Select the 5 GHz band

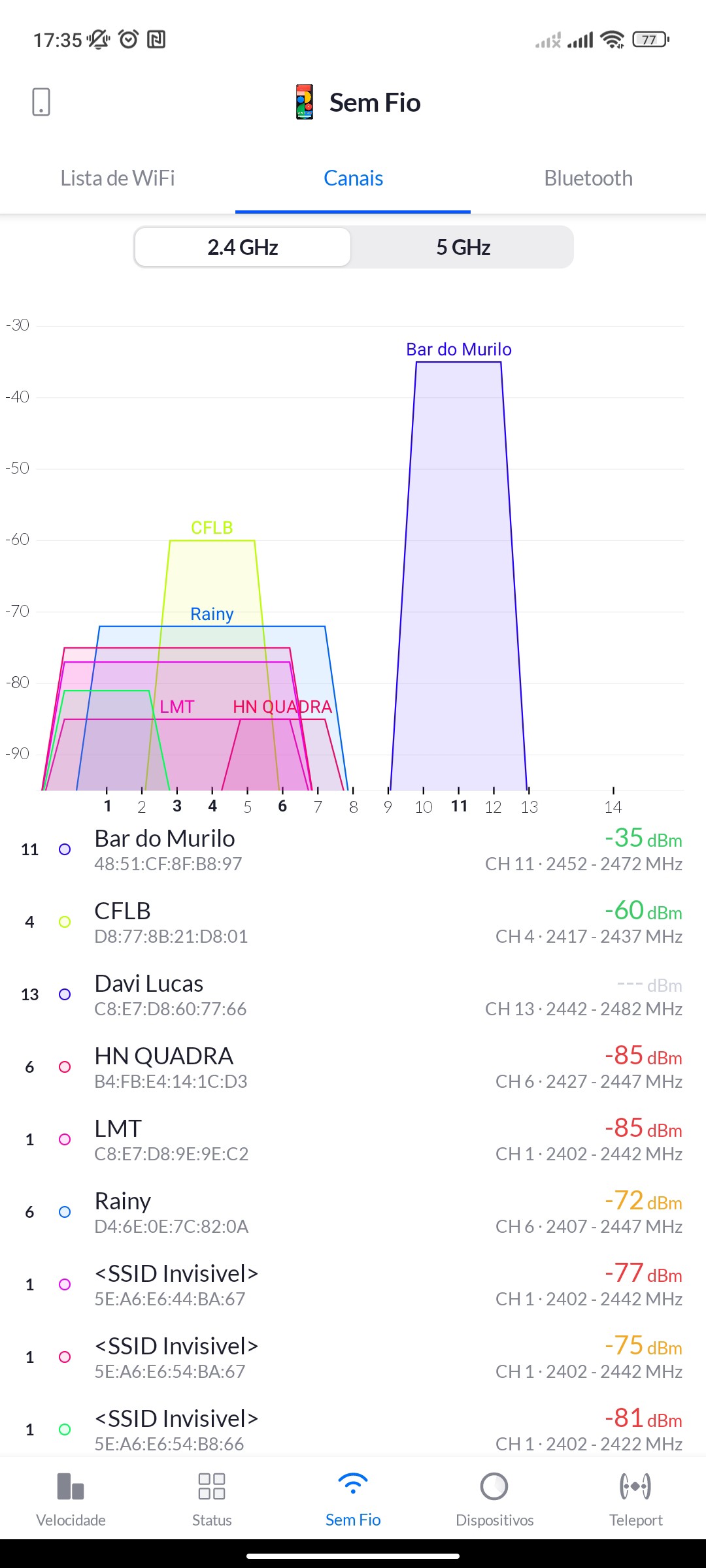coord(463,248)
